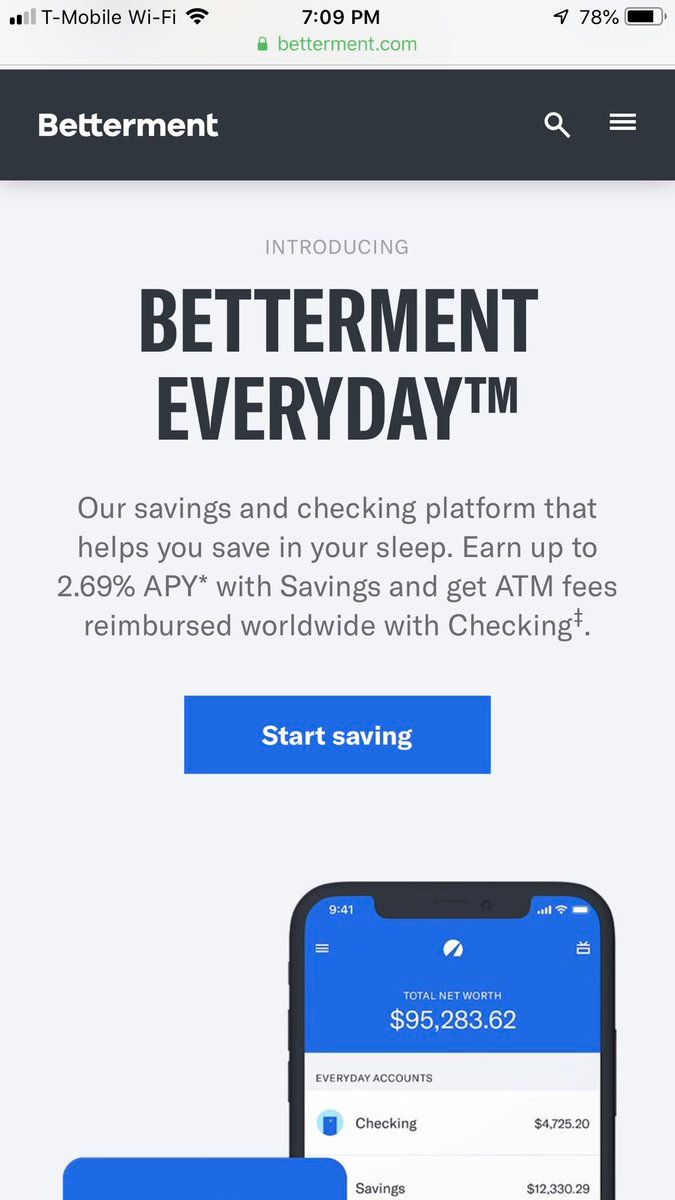The image size is (675, 1200).
Task: Tap the Start saving button
Action: 337,735
